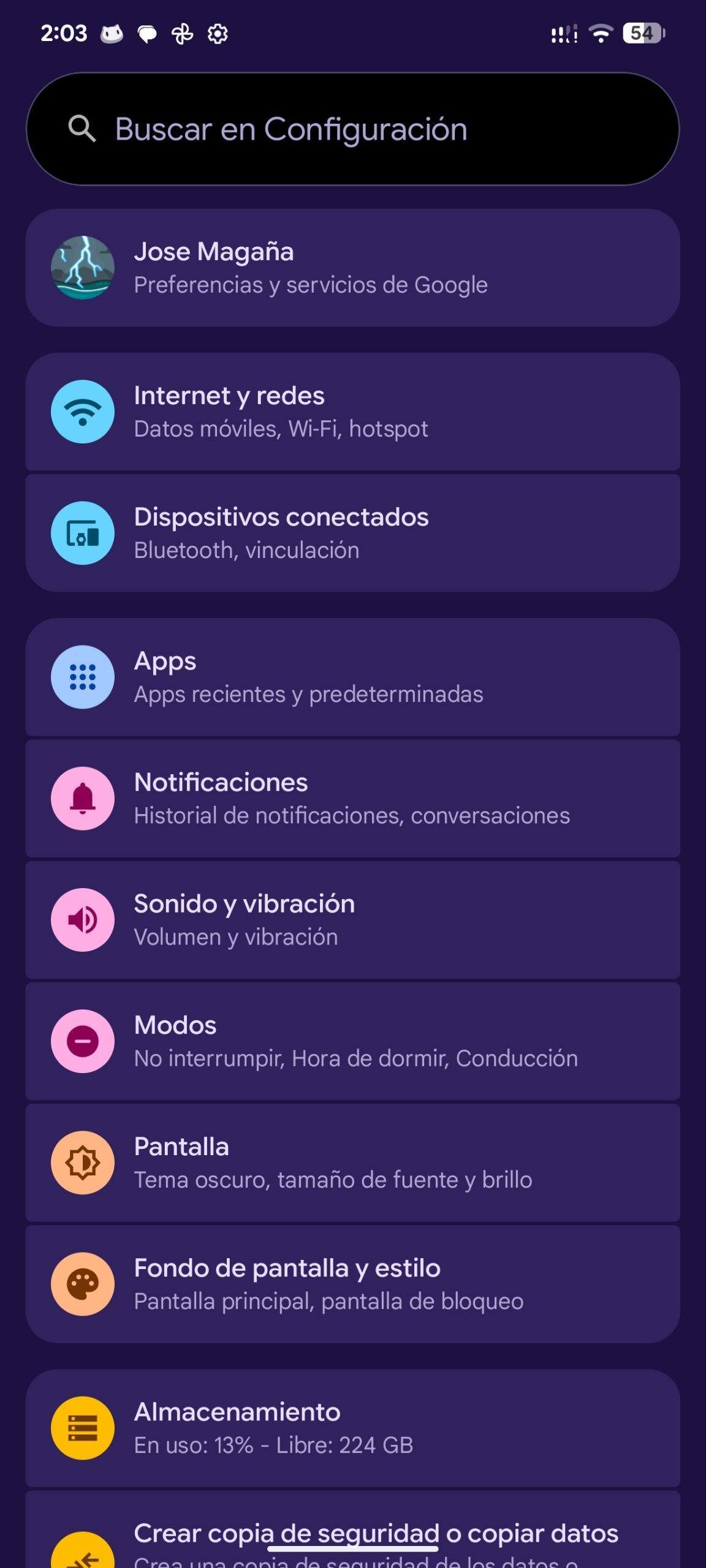
Task: Go to Dispositivos conectados
Action: click(352, 533)
